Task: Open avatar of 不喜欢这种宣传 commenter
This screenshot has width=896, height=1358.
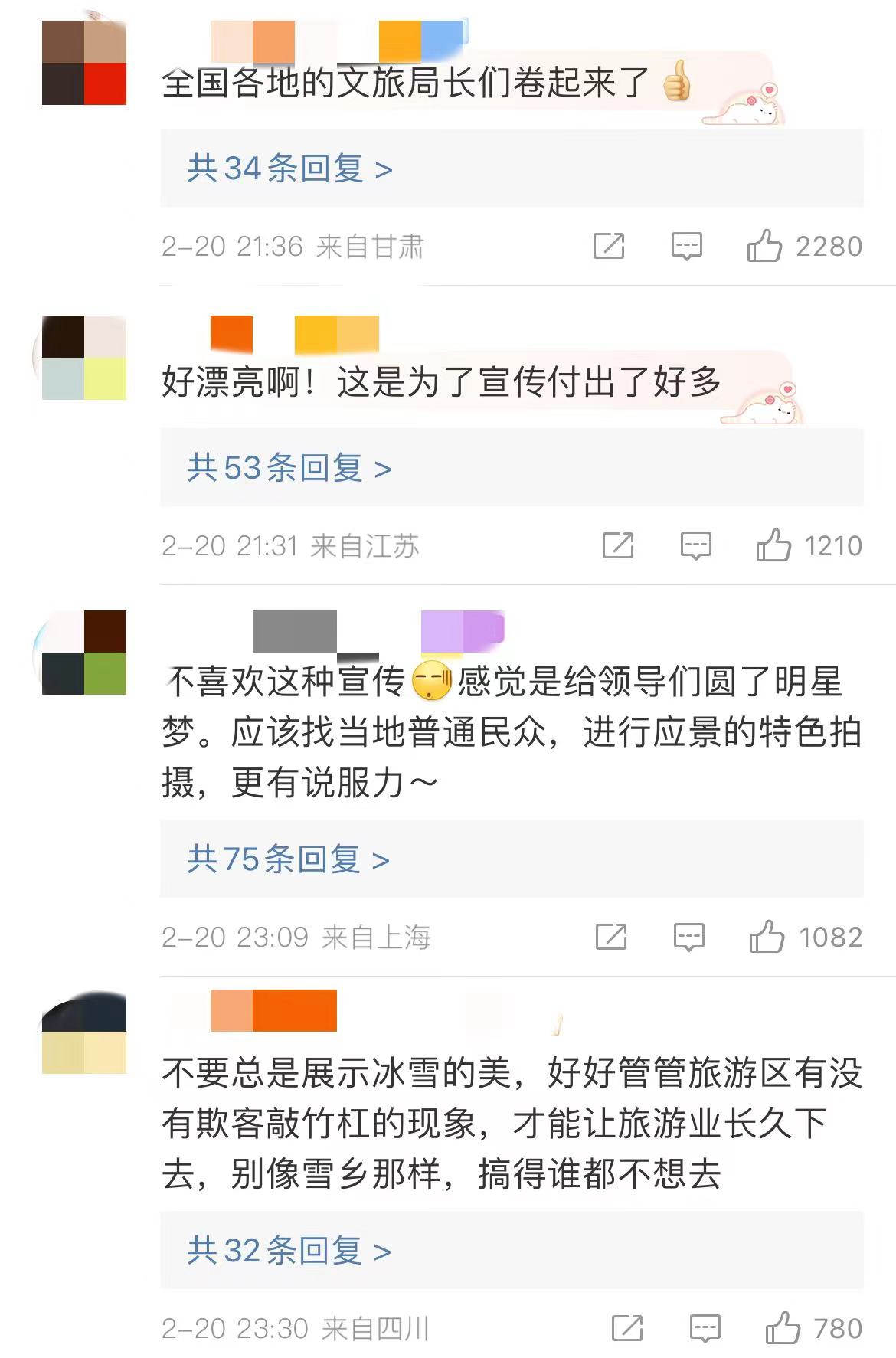Action: 84,653
